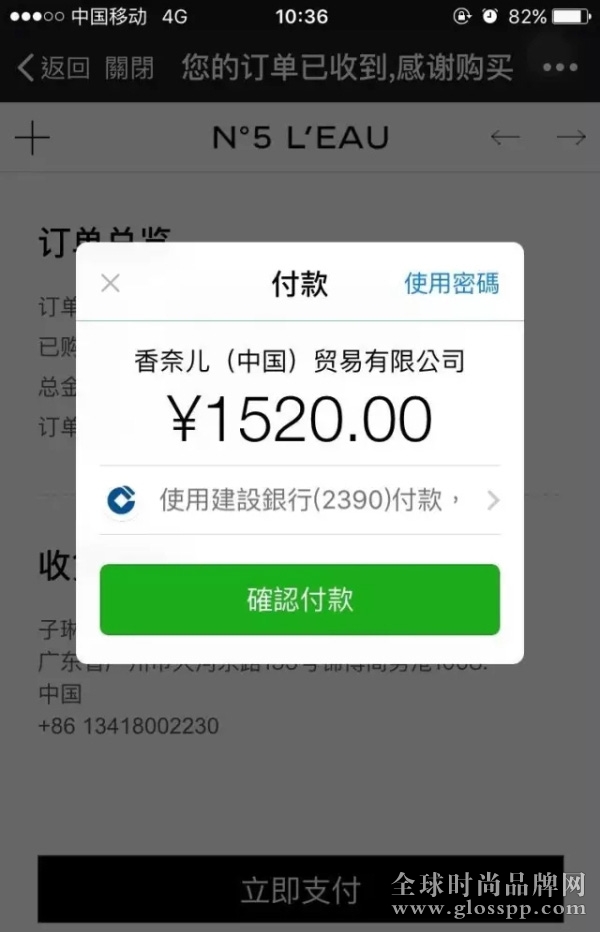This screenshot has width=600, height=932.
Task: Tap 關閉 to close the page
Action: pos(130,68)
